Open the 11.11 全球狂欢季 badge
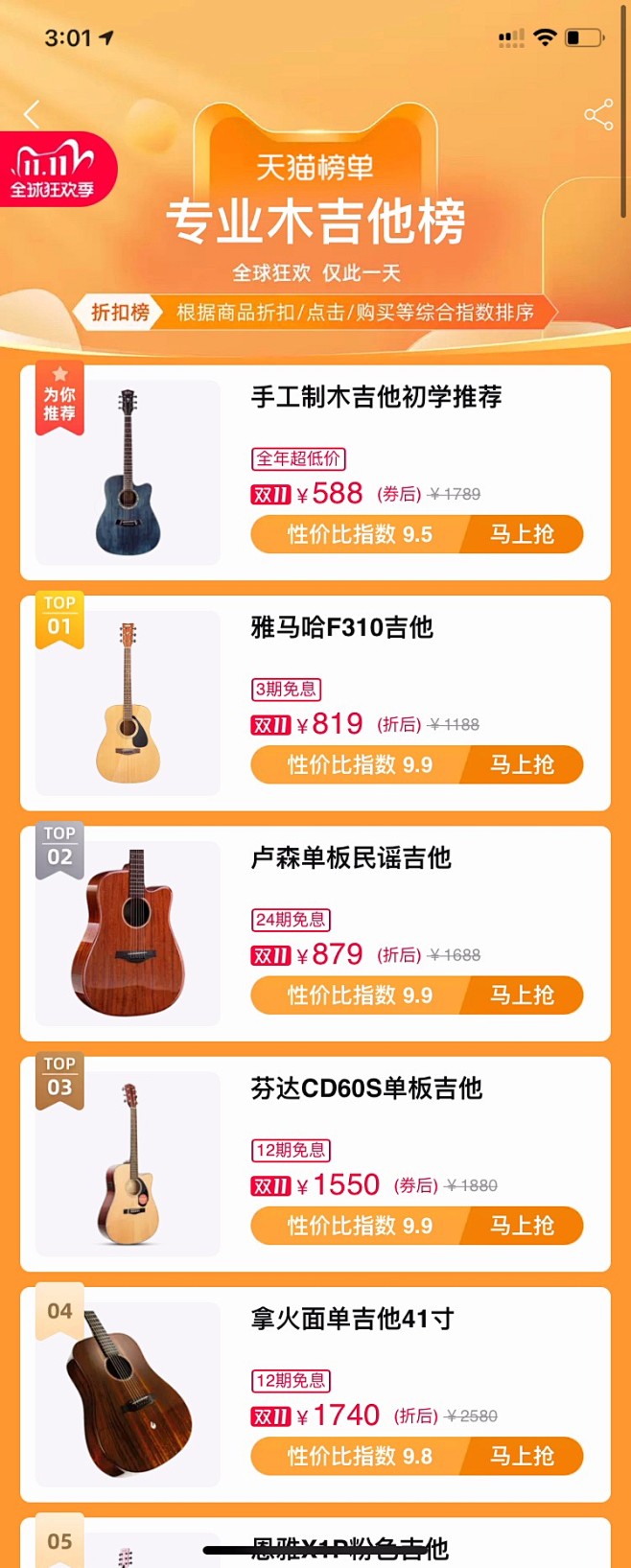The width and height of the screenshot is (631, 1568). pyautogui.click(x=56, y=170)
